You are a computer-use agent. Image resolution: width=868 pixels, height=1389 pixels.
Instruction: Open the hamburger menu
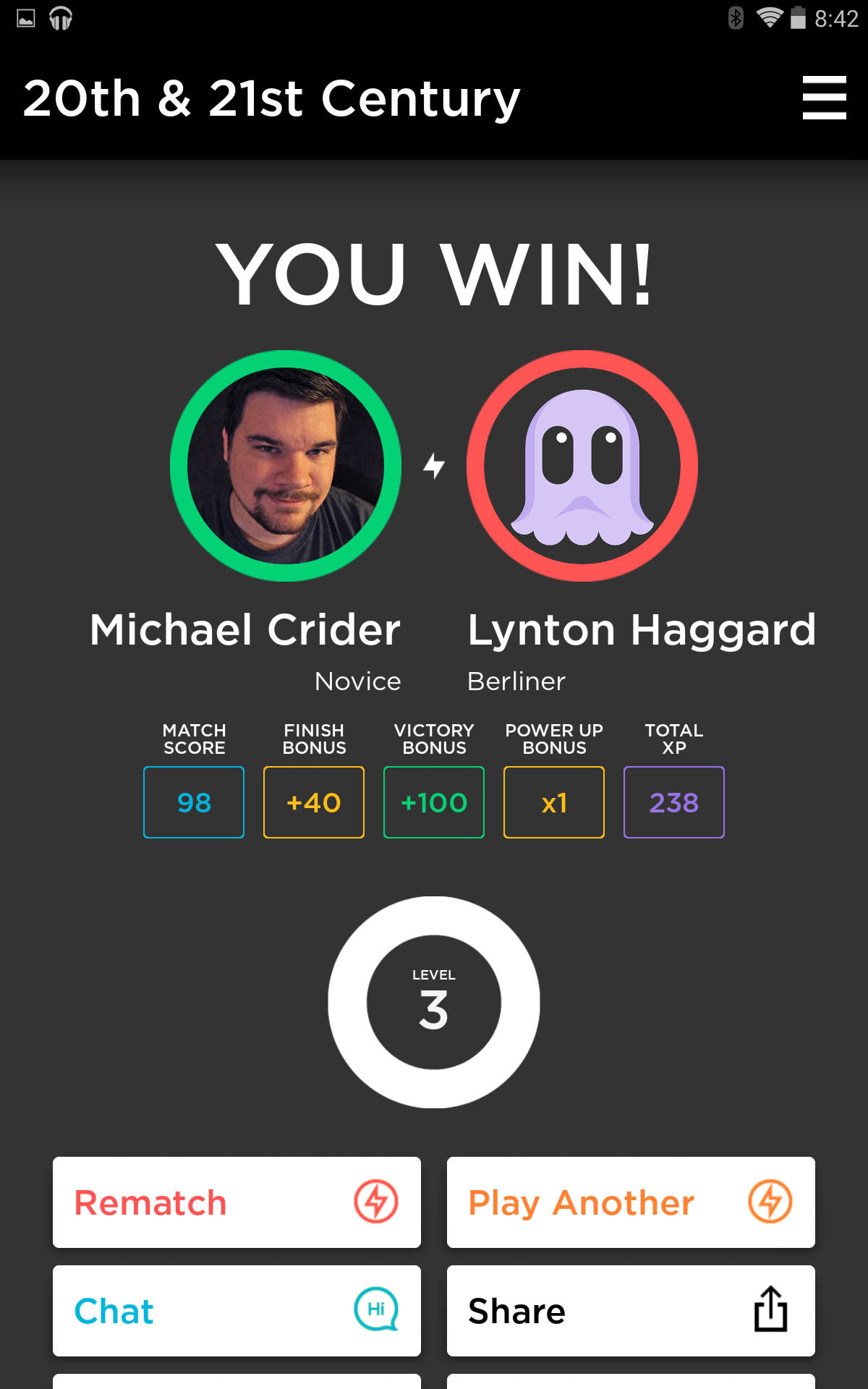tap(824, 99)
